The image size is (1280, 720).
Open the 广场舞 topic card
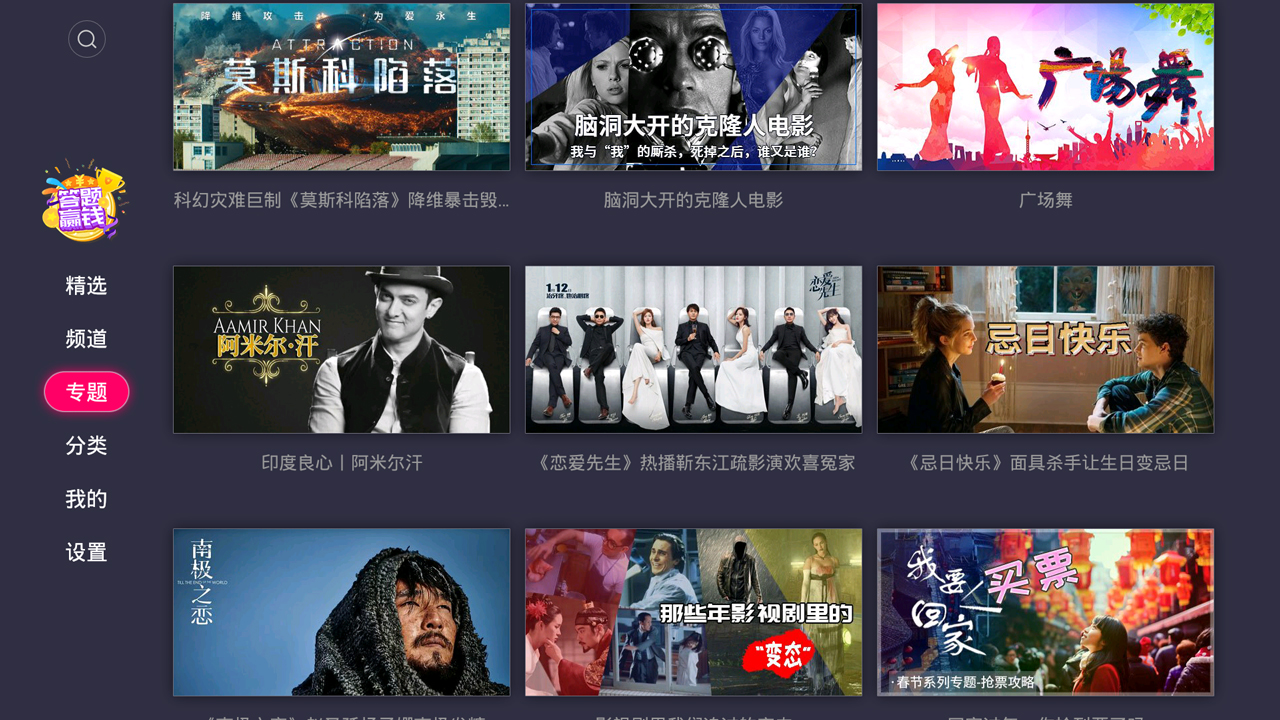click(x=1046, y=87)
